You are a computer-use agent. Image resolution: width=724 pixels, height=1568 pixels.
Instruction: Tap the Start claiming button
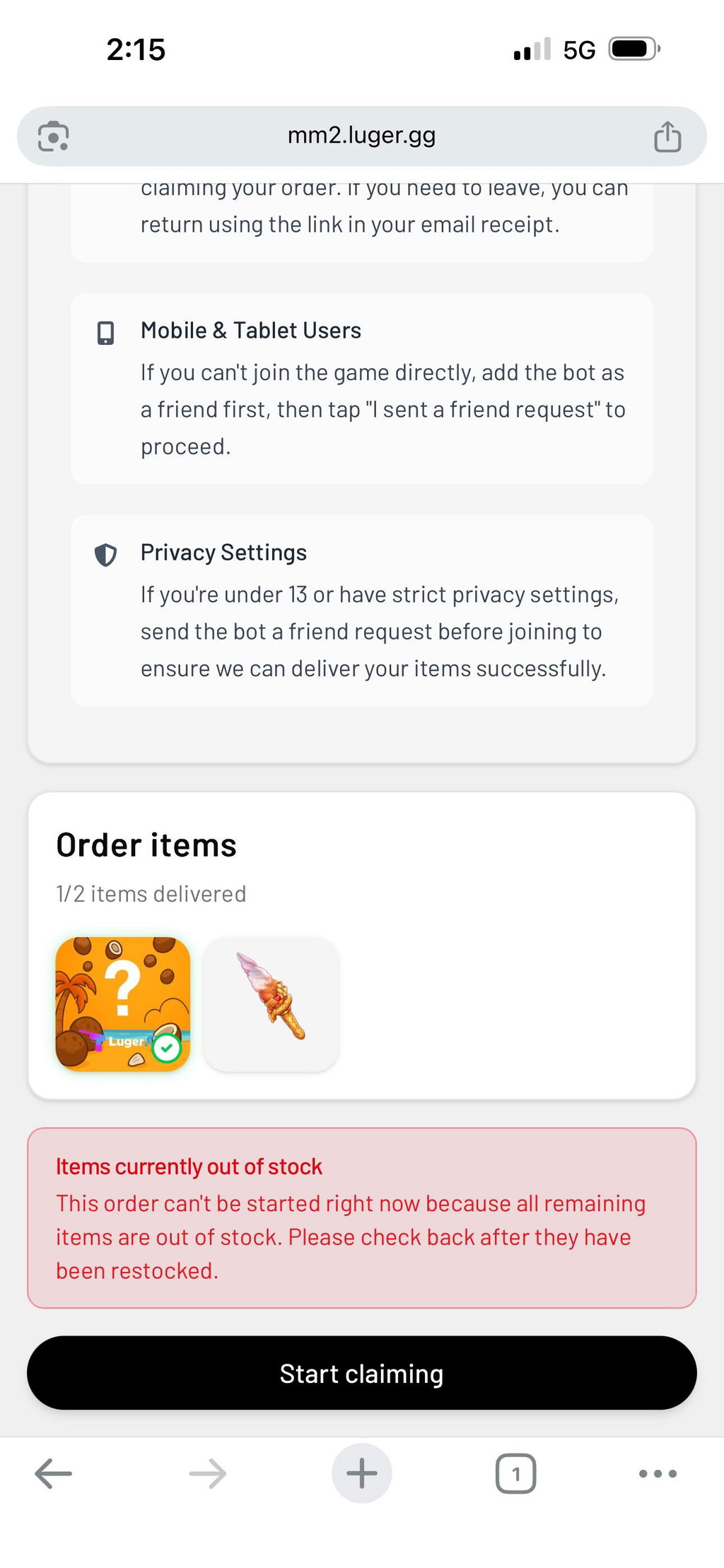[x=362, y=1373]
